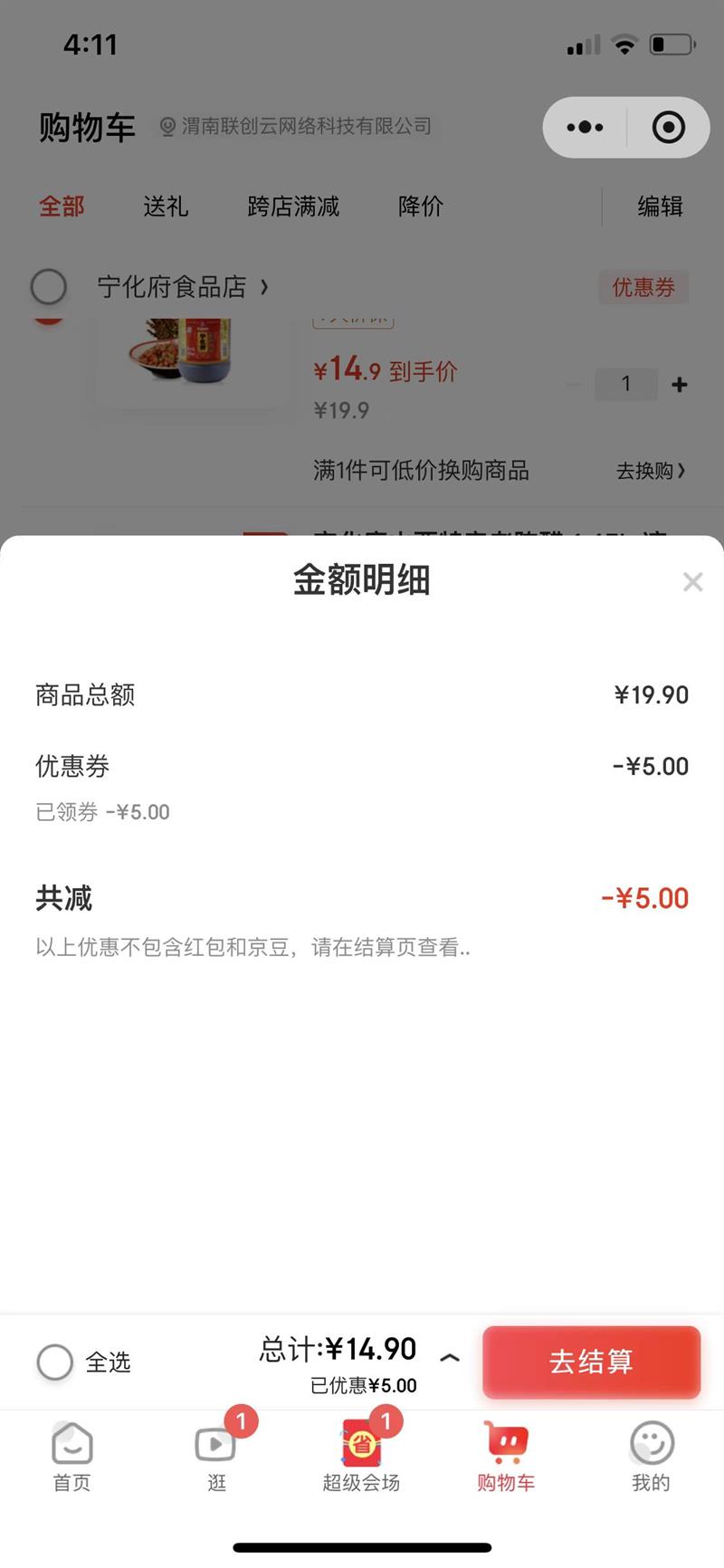Tap 编辑 to edit the cart
The image size is (724, 1568).
(x=660, y=206)
